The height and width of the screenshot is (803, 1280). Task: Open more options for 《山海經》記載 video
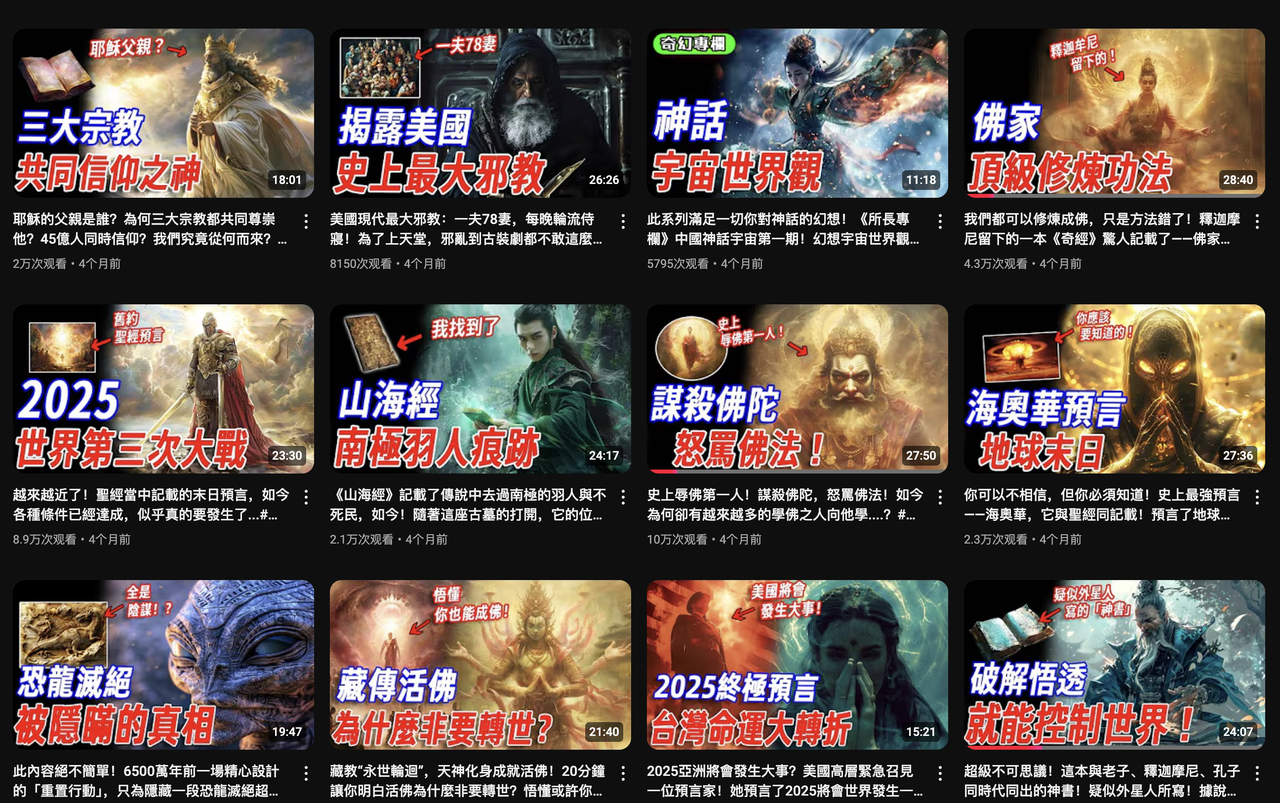(x=623, y=497)
